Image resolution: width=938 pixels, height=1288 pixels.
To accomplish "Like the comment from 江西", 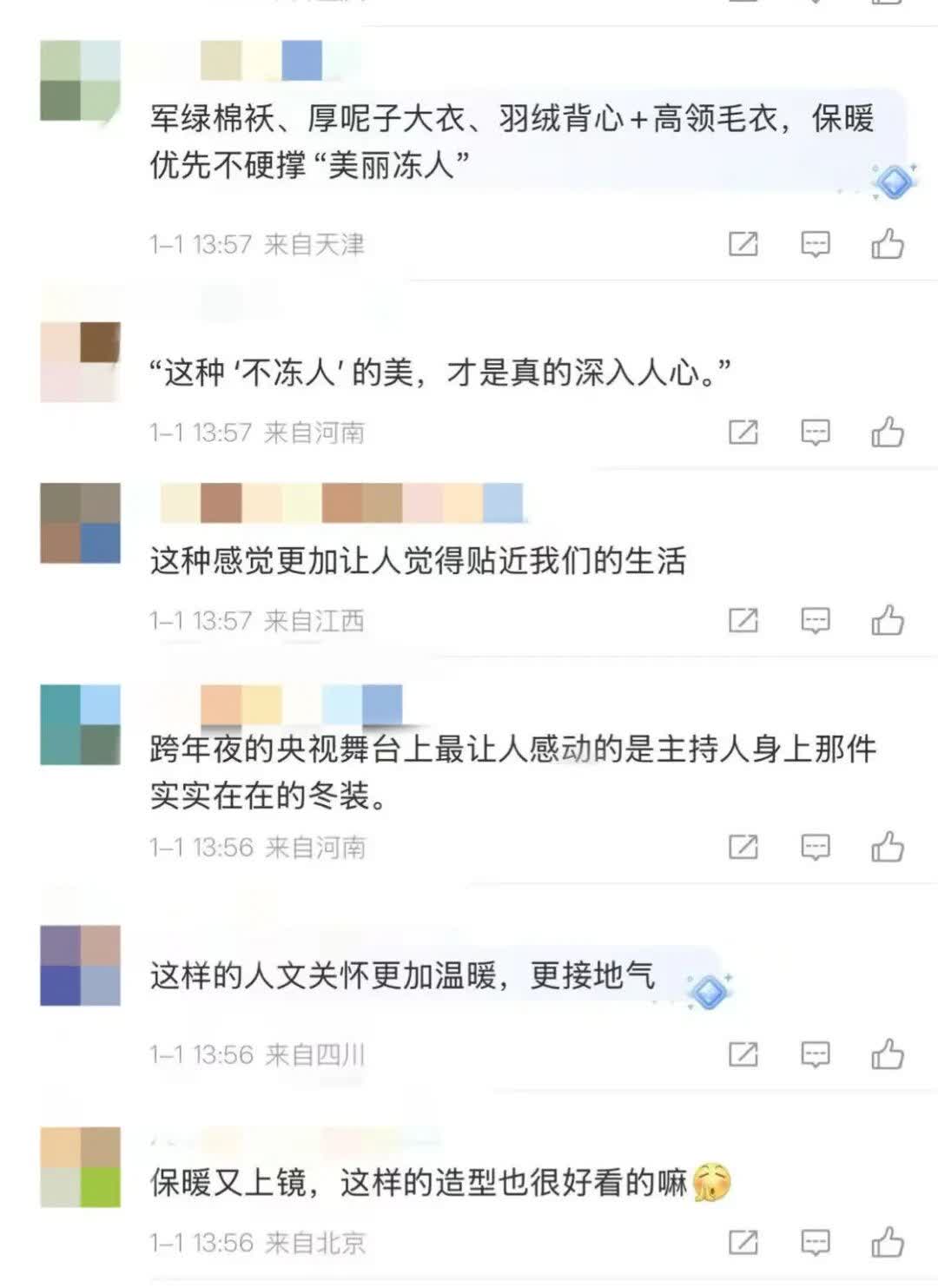I will tap(888, 620).
